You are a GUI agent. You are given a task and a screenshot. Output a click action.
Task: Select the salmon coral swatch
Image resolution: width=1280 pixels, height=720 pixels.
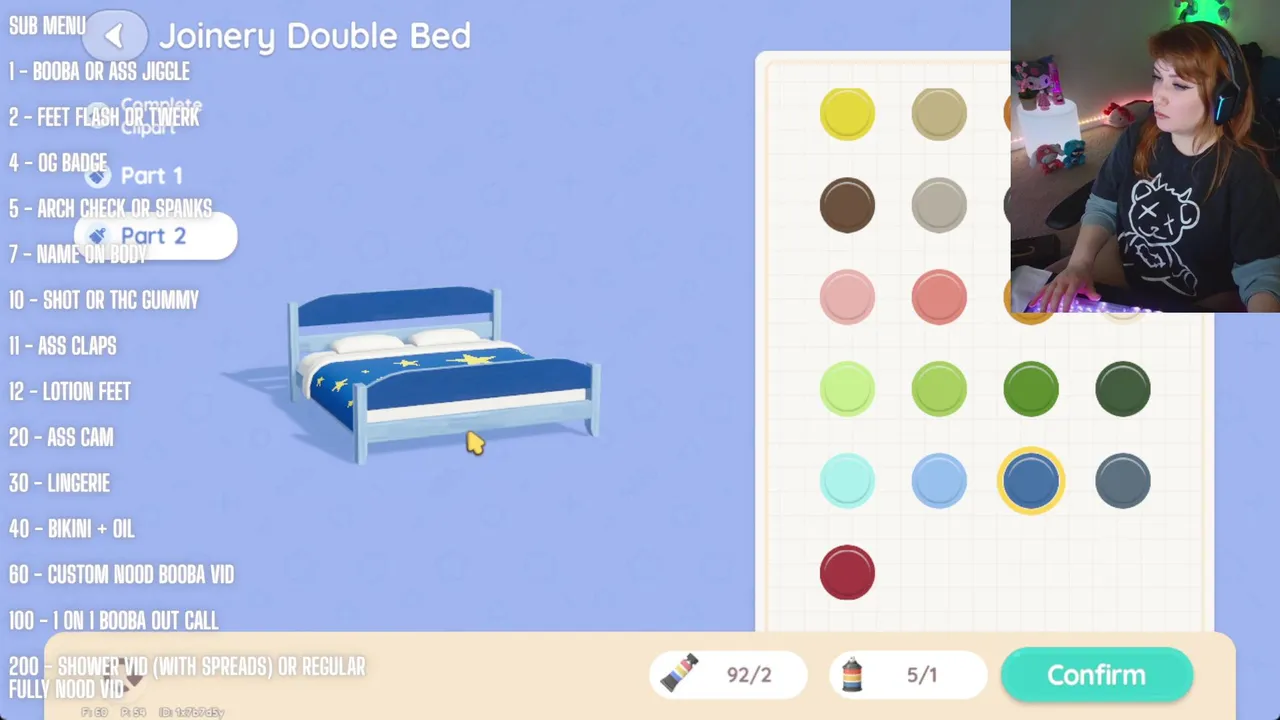pos(939,297)
